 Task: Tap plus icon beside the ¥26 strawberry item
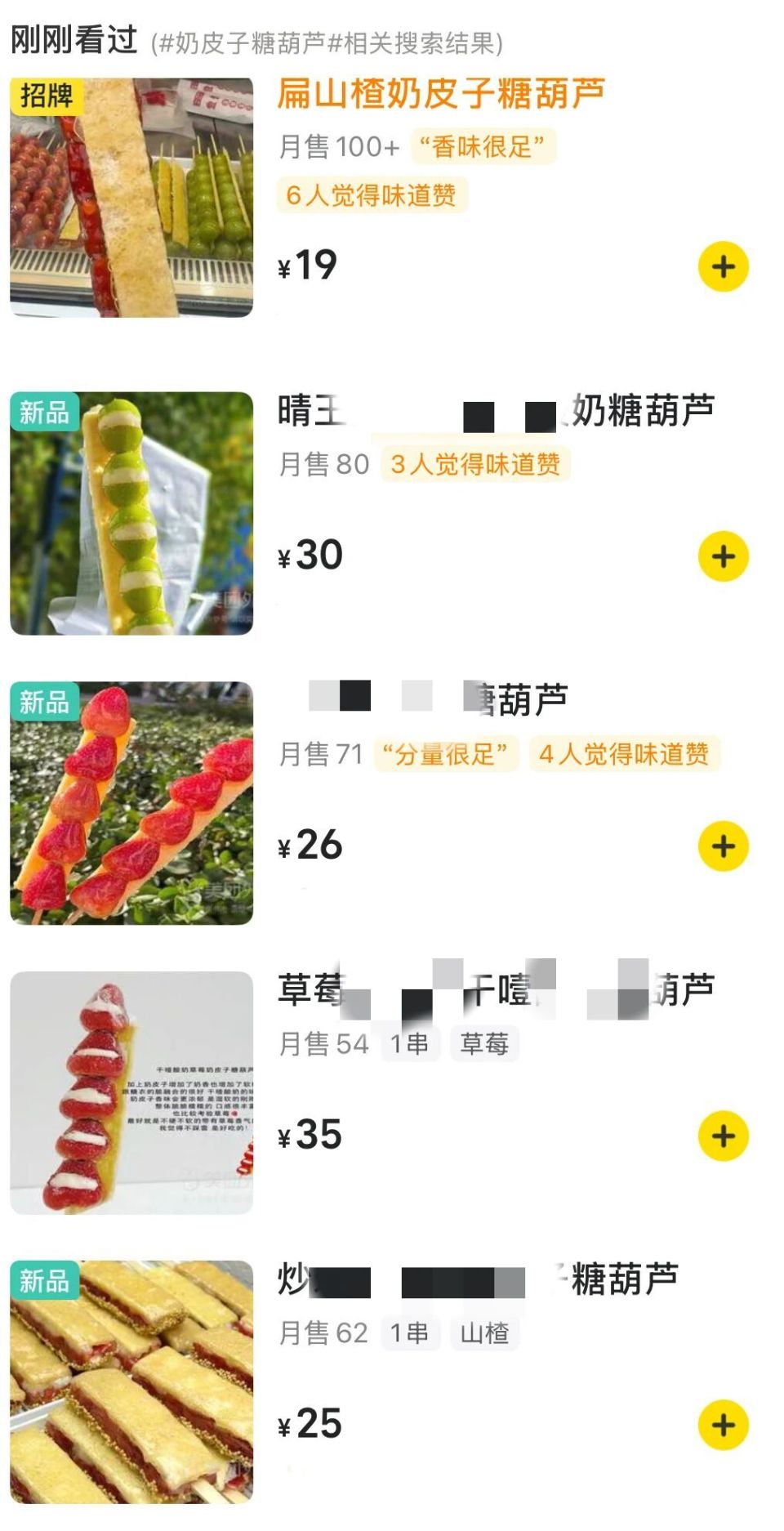(722, 846)
